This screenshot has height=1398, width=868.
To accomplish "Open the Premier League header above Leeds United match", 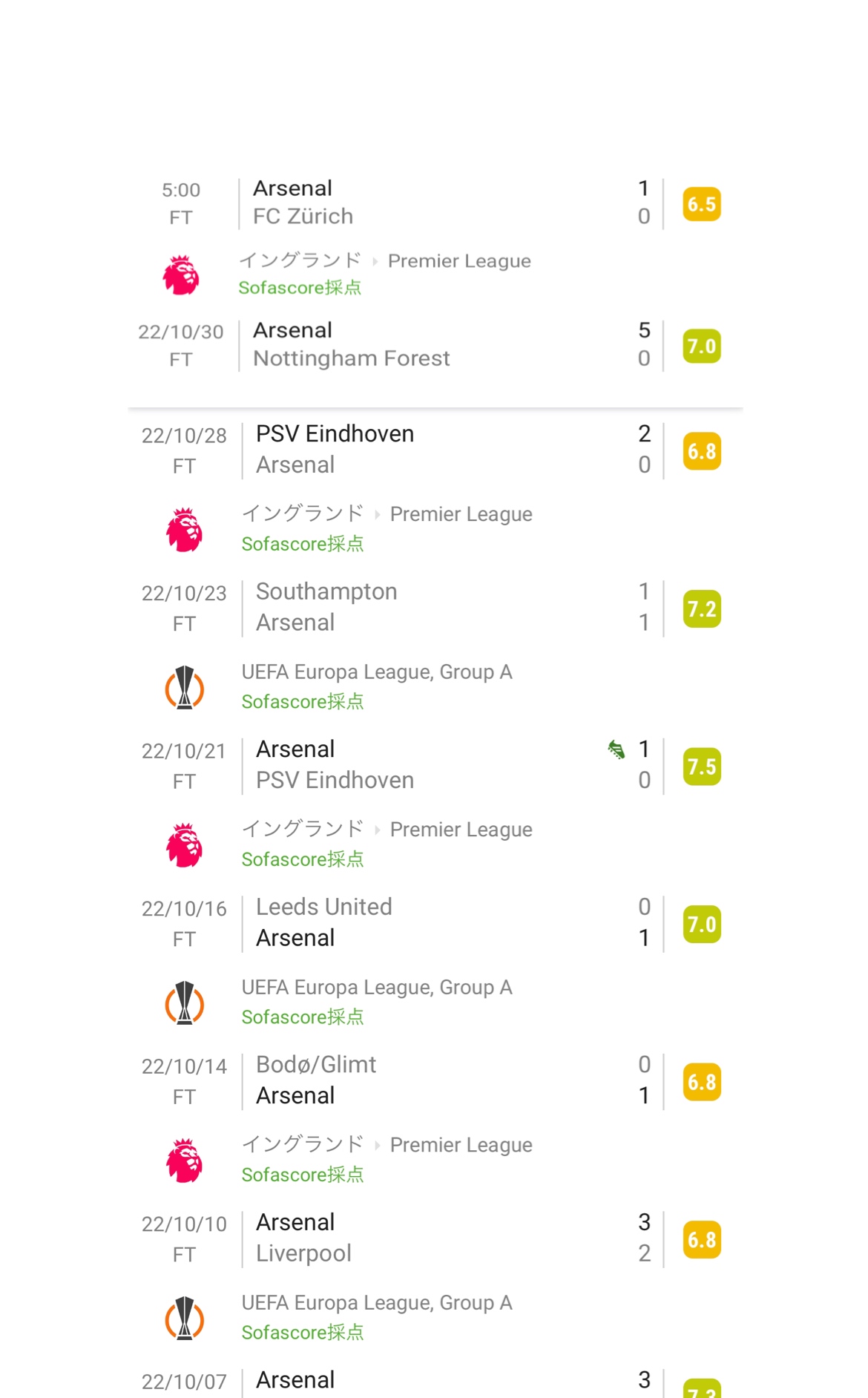I will click(435, 844).
